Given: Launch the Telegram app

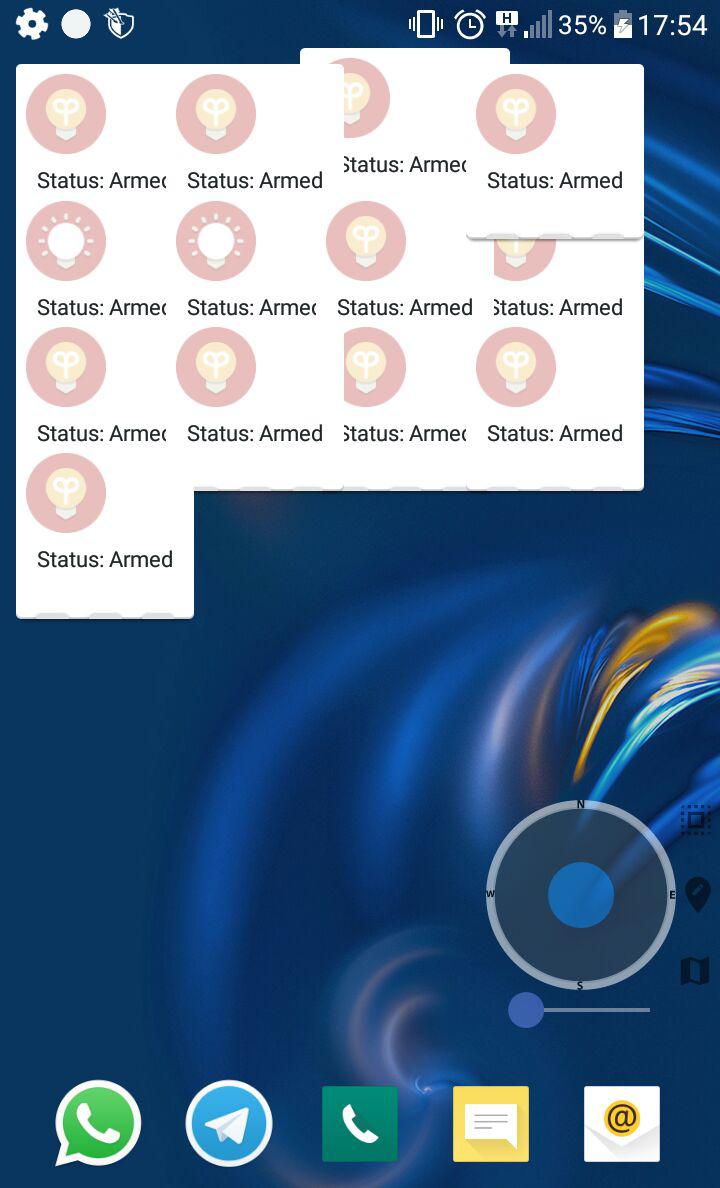Looking at the screenshot, I should [229, 1123].
